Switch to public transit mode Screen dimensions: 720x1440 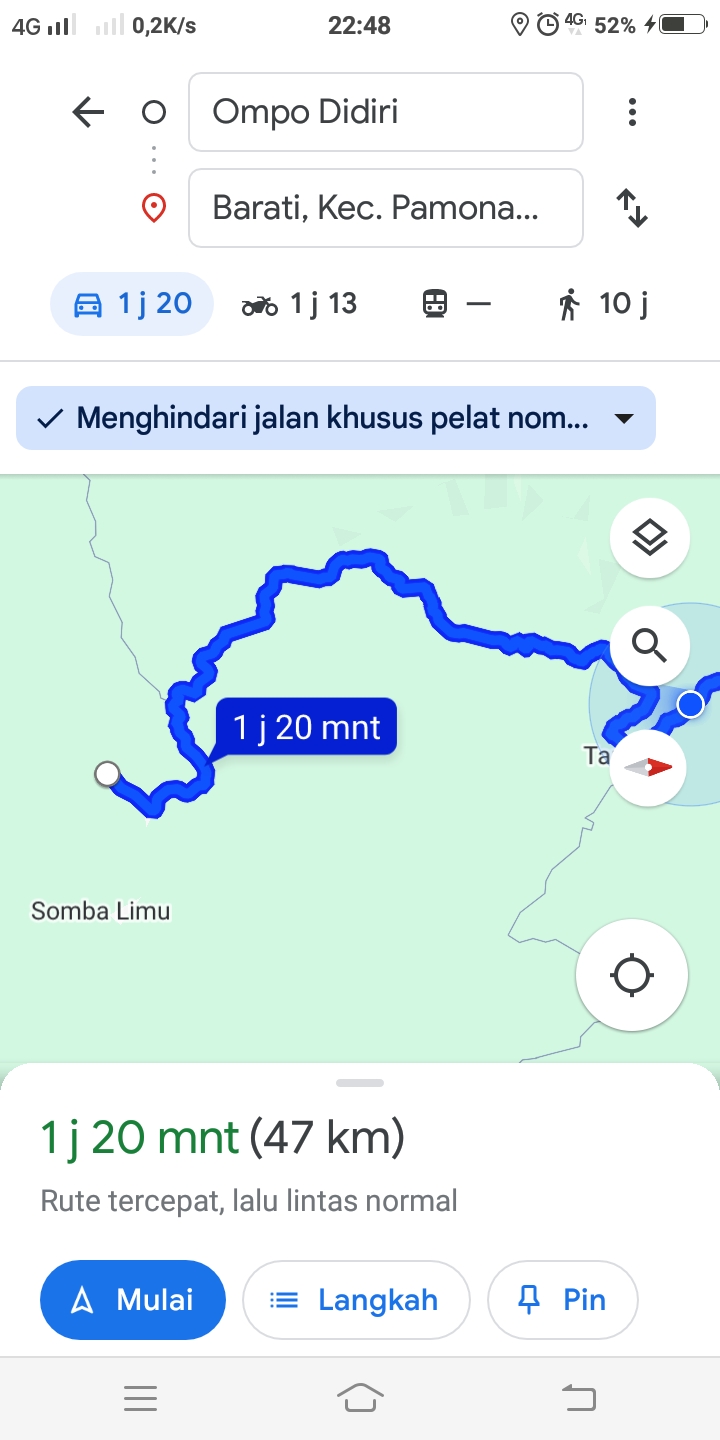tap(457, 303)
